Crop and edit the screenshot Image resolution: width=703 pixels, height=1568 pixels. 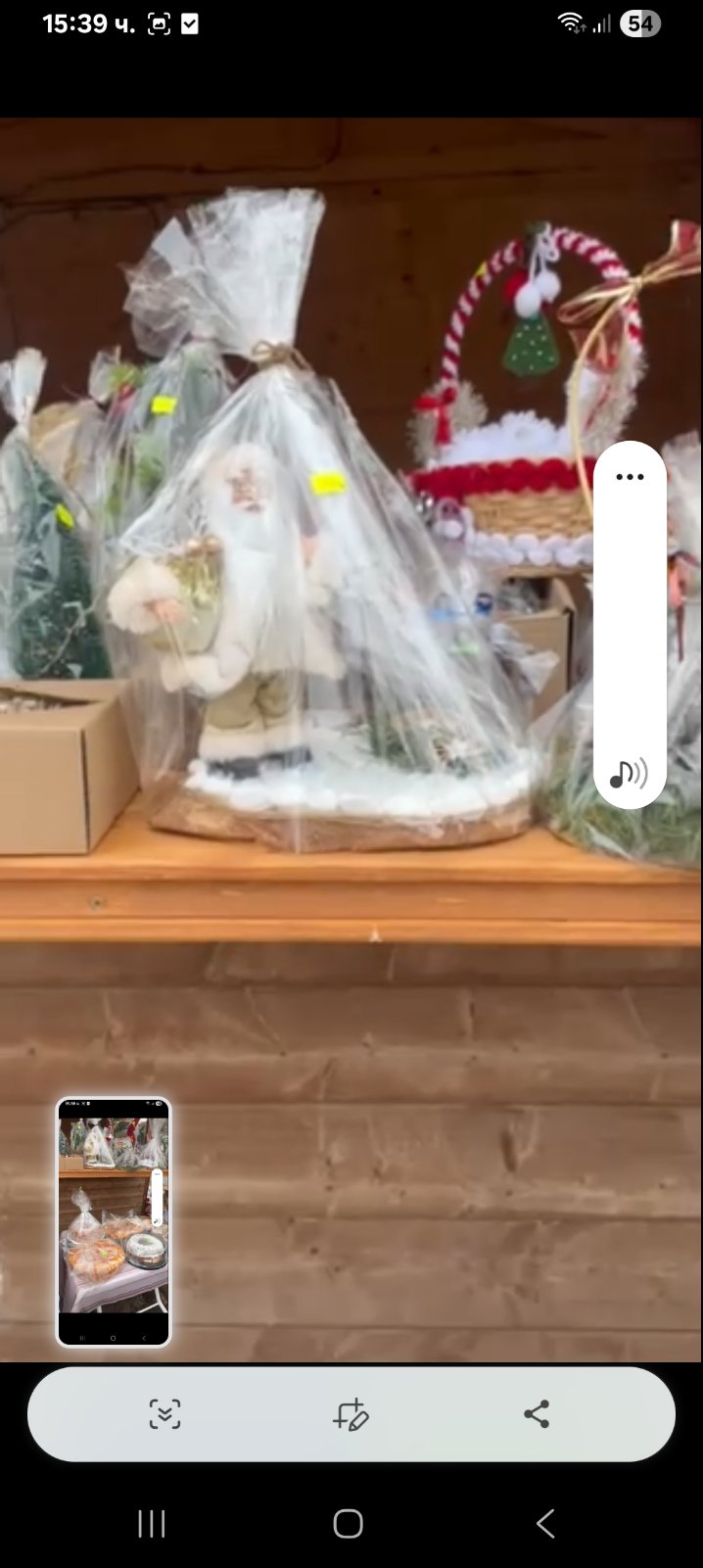tap(351, 1414)
